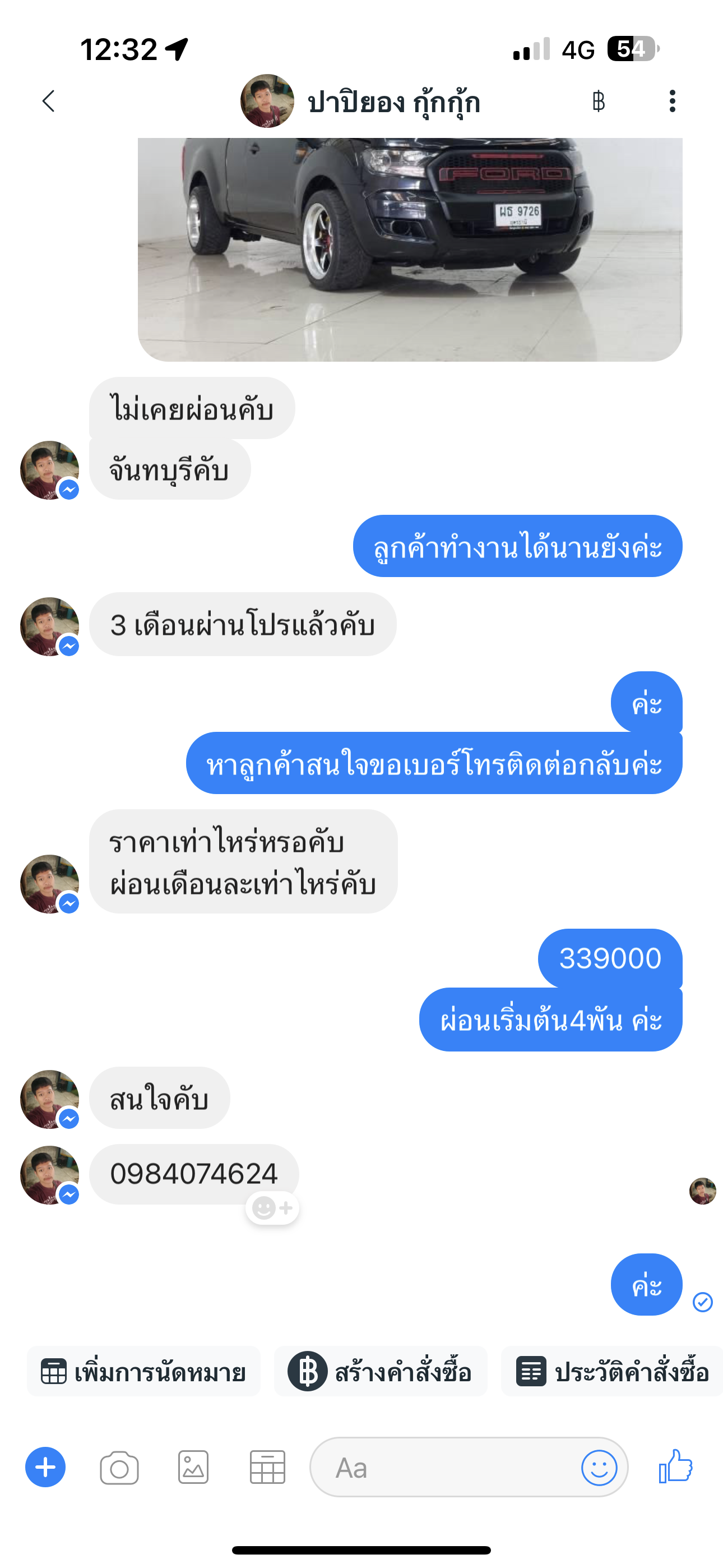
Task: Open the calendar grid icon in toolbar
Action: tap(267, 1468)
